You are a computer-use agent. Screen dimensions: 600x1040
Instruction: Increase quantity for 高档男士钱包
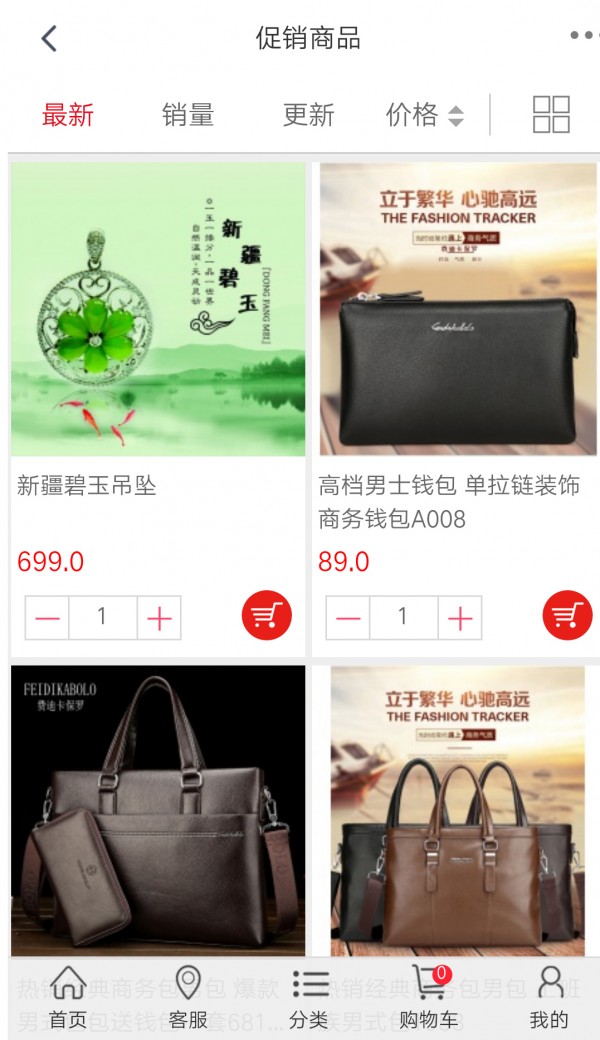460,618
